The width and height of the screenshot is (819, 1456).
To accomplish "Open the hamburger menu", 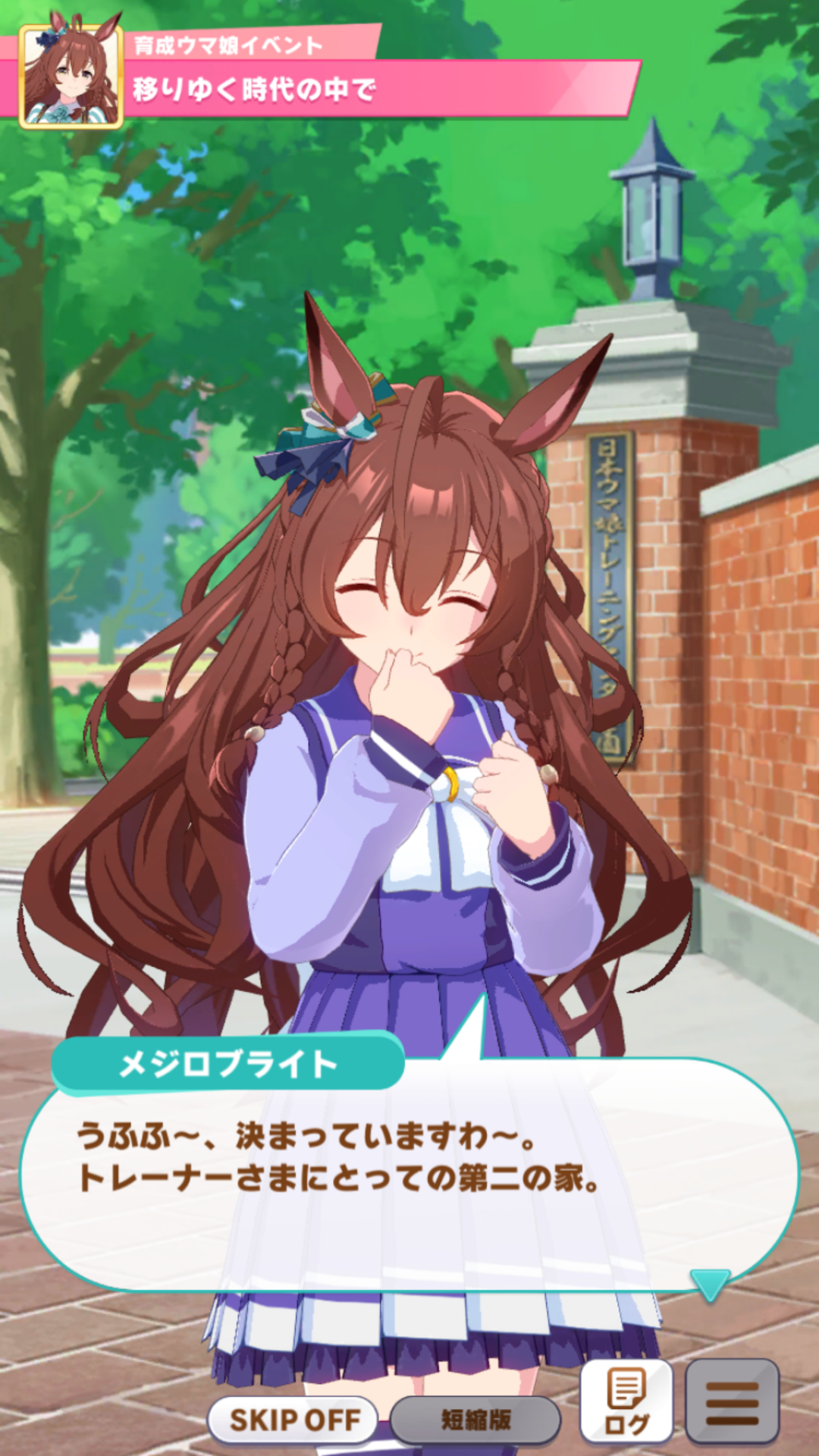I will point(732,1401).
